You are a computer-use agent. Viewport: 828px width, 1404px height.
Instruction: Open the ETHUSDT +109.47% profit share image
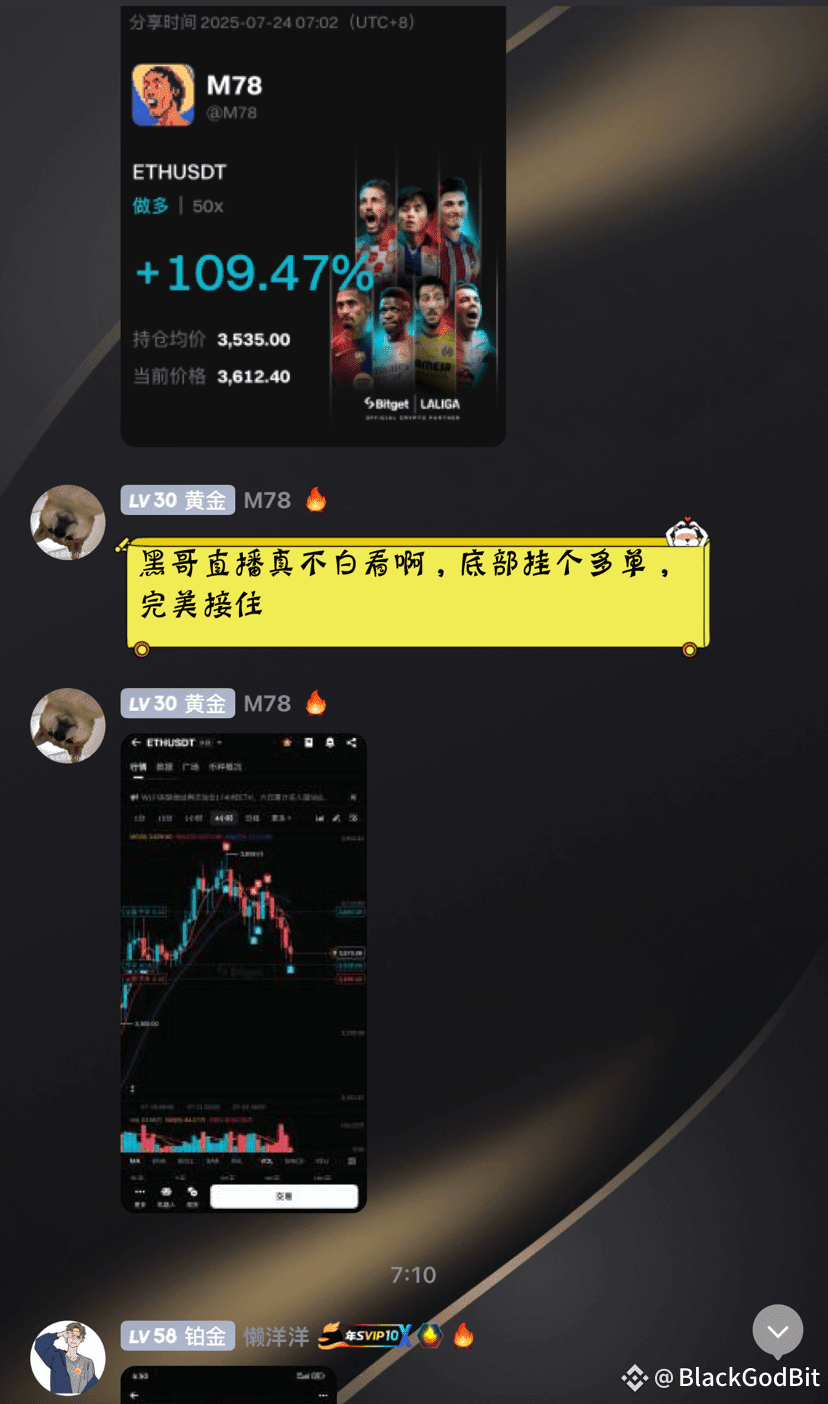click(312, 226)
